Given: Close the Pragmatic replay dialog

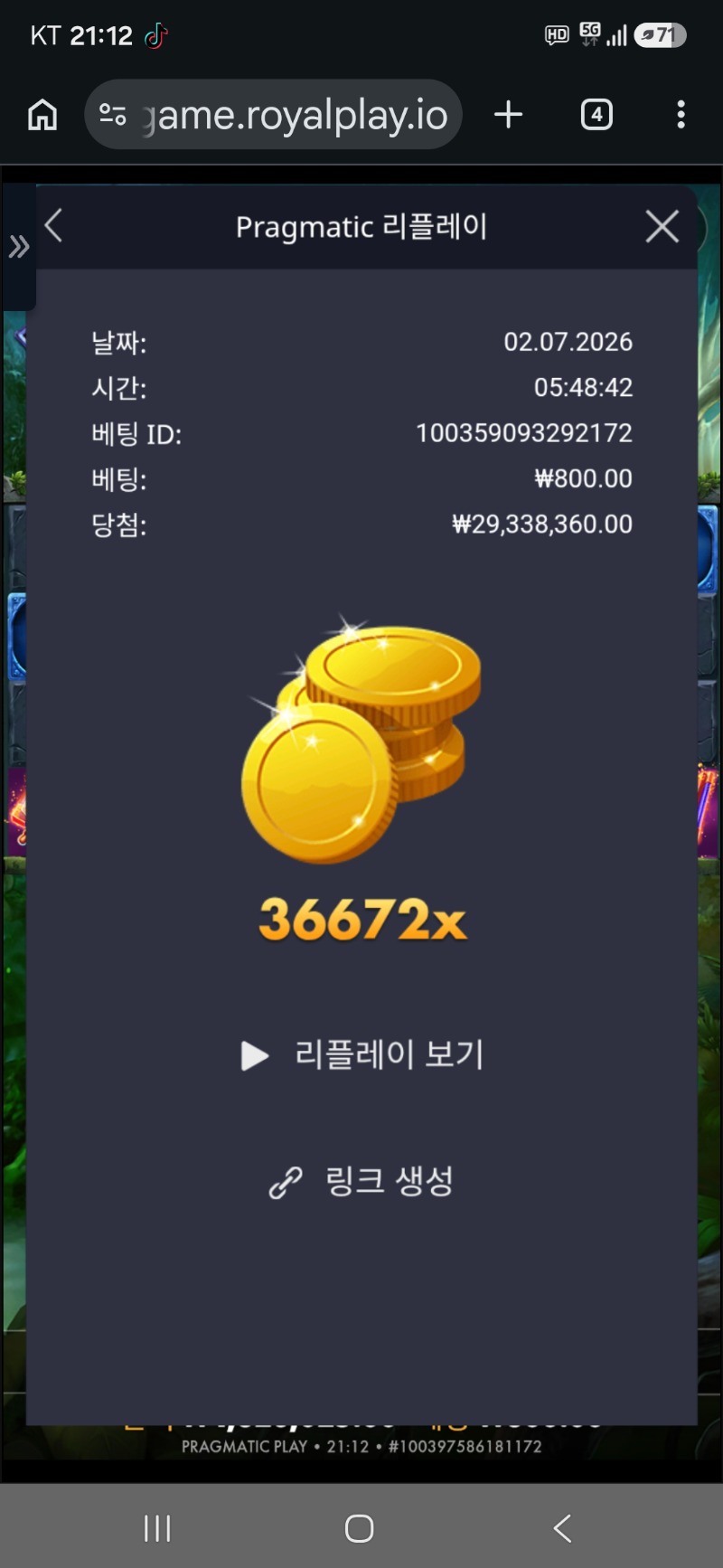Looking at the screenshot, I should [x=662, y=226].
